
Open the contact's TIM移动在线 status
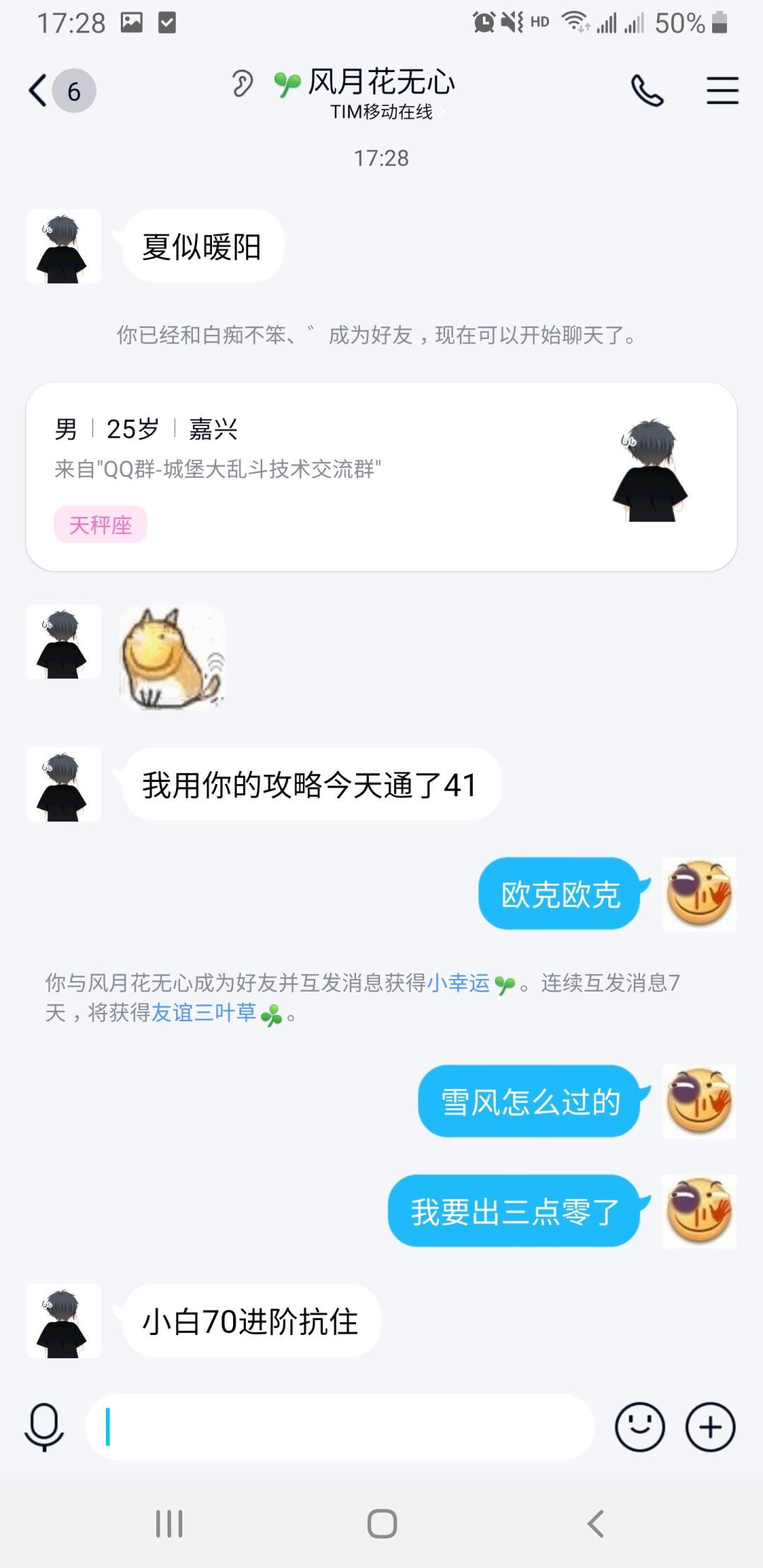[381, 112]
